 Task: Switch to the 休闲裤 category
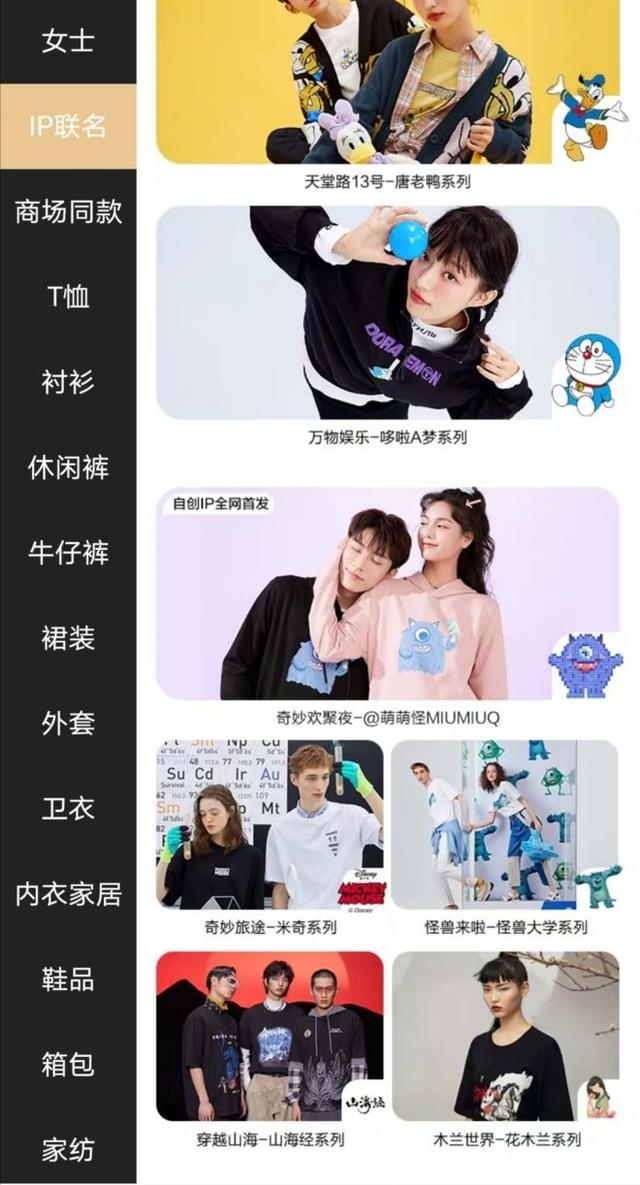pos(68,468)
